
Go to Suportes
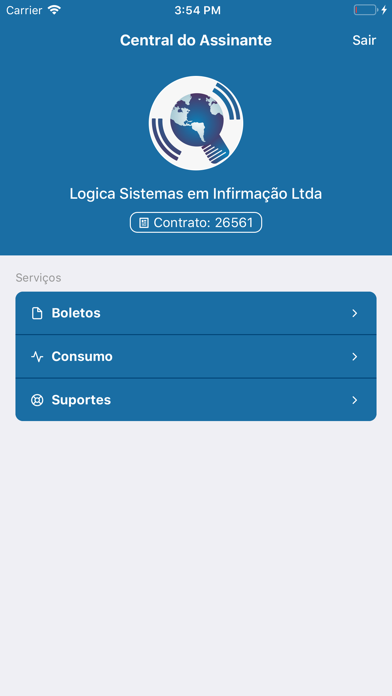tap(196, 400)
